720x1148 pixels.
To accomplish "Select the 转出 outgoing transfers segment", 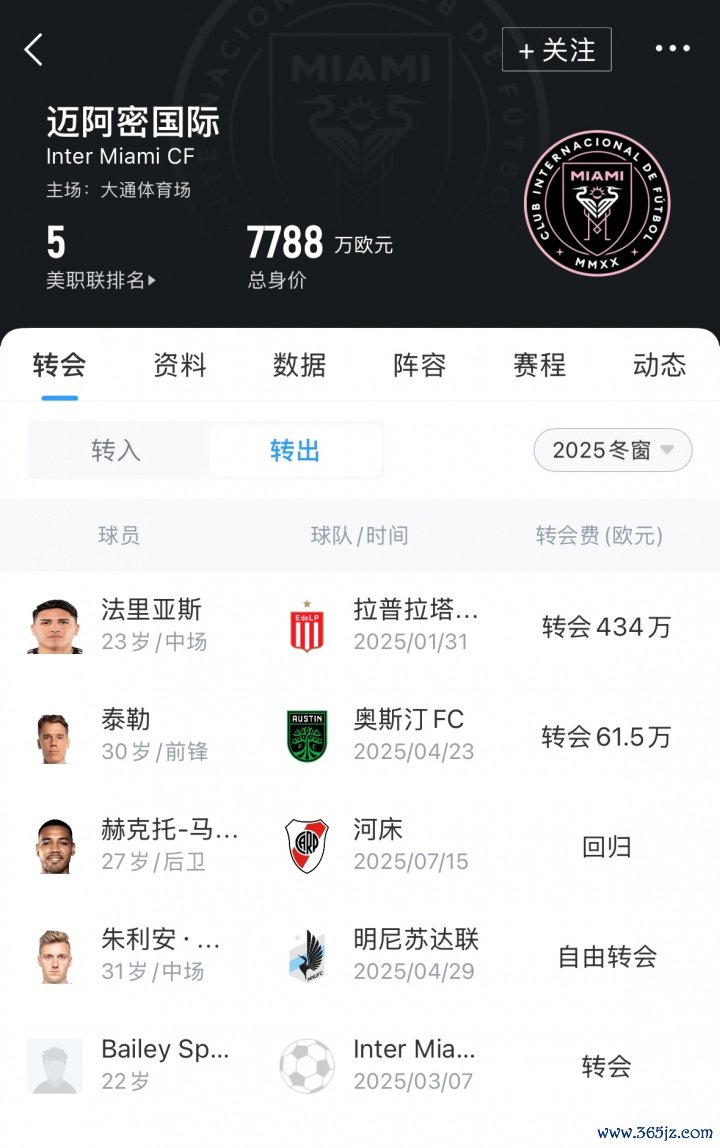I will [295, 450].
